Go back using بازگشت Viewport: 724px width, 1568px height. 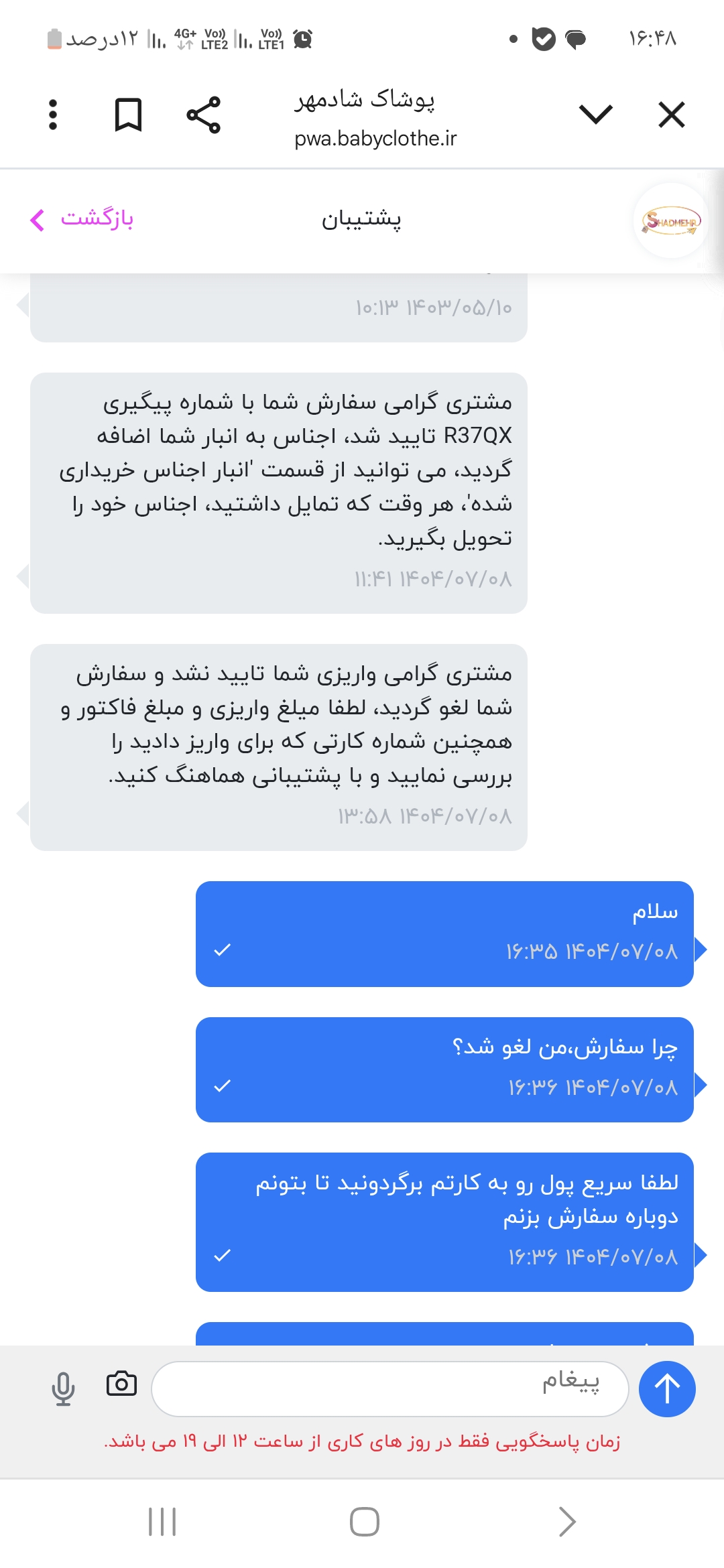(82, 219)
